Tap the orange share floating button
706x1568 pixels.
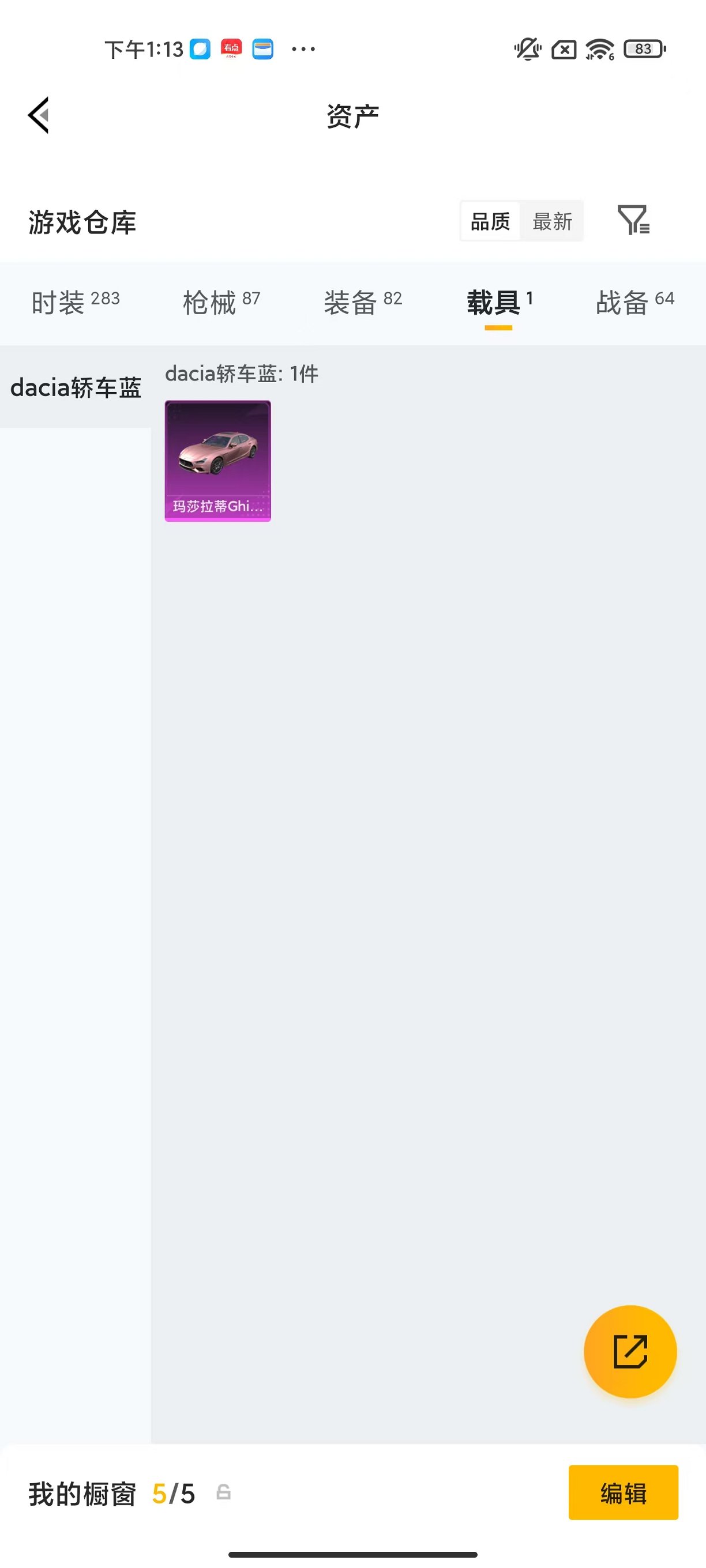(x=630, y=1351)
